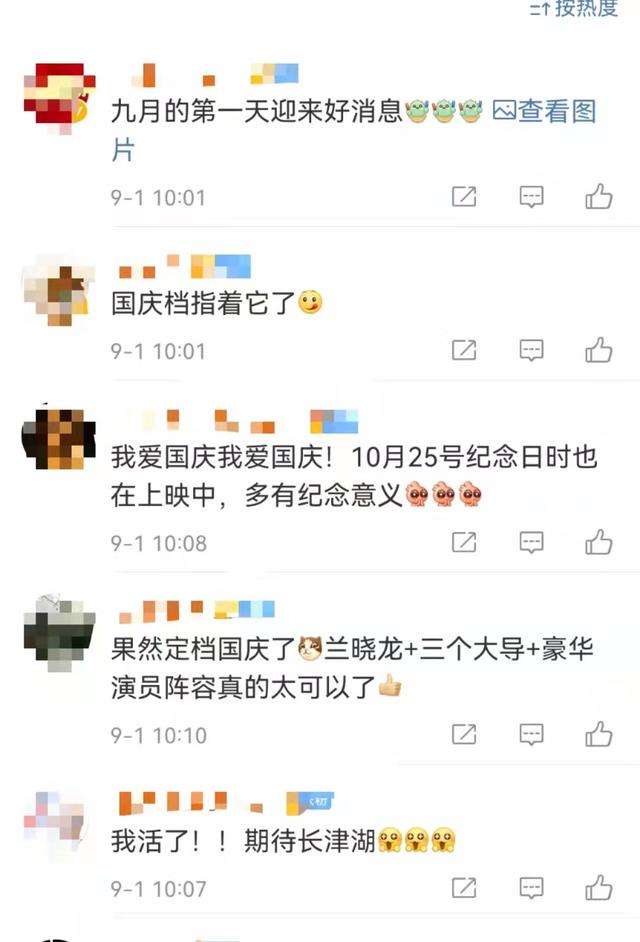Viewport: 640px width, 942px height.
Task: Open 查看图片 link in first comment
Action: click(x=545, y=112)
